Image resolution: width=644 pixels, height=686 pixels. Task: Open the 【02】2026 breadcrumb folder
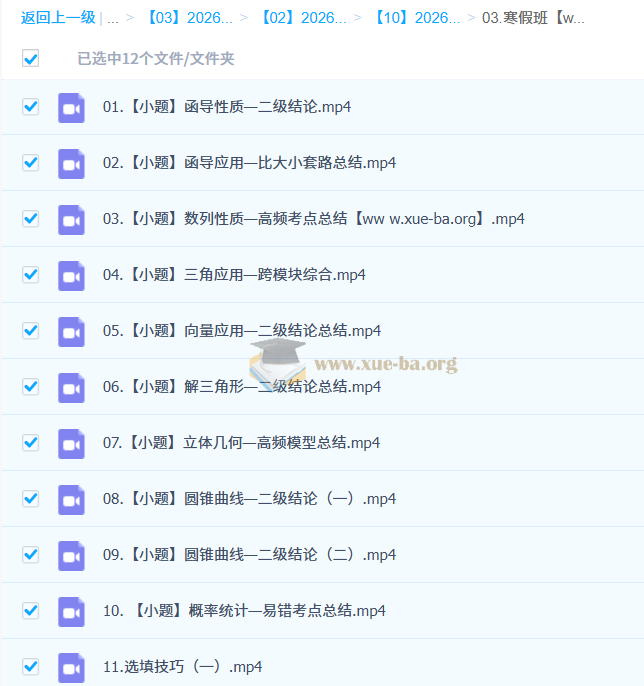coord(303,18)
